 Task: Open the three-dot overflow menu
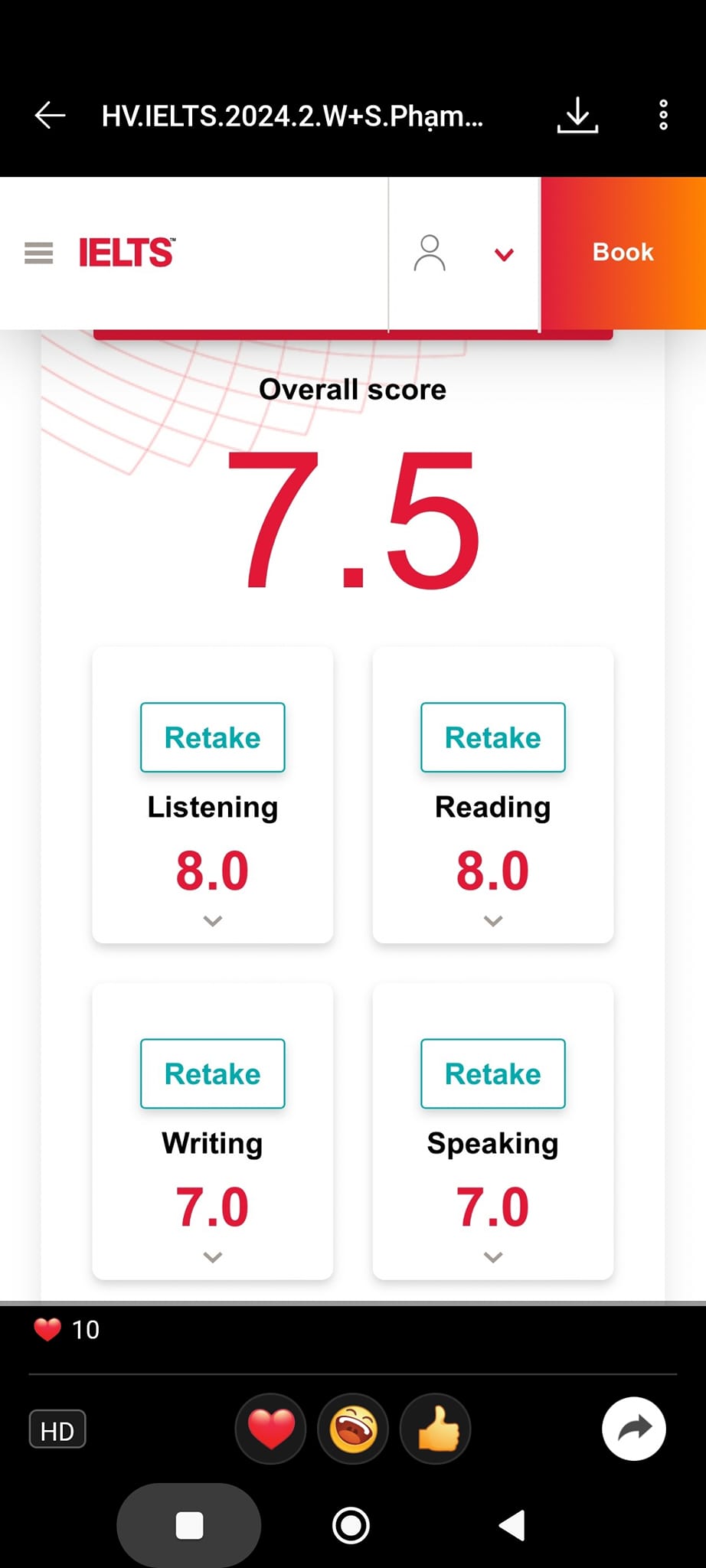click(x=663, y=116)
